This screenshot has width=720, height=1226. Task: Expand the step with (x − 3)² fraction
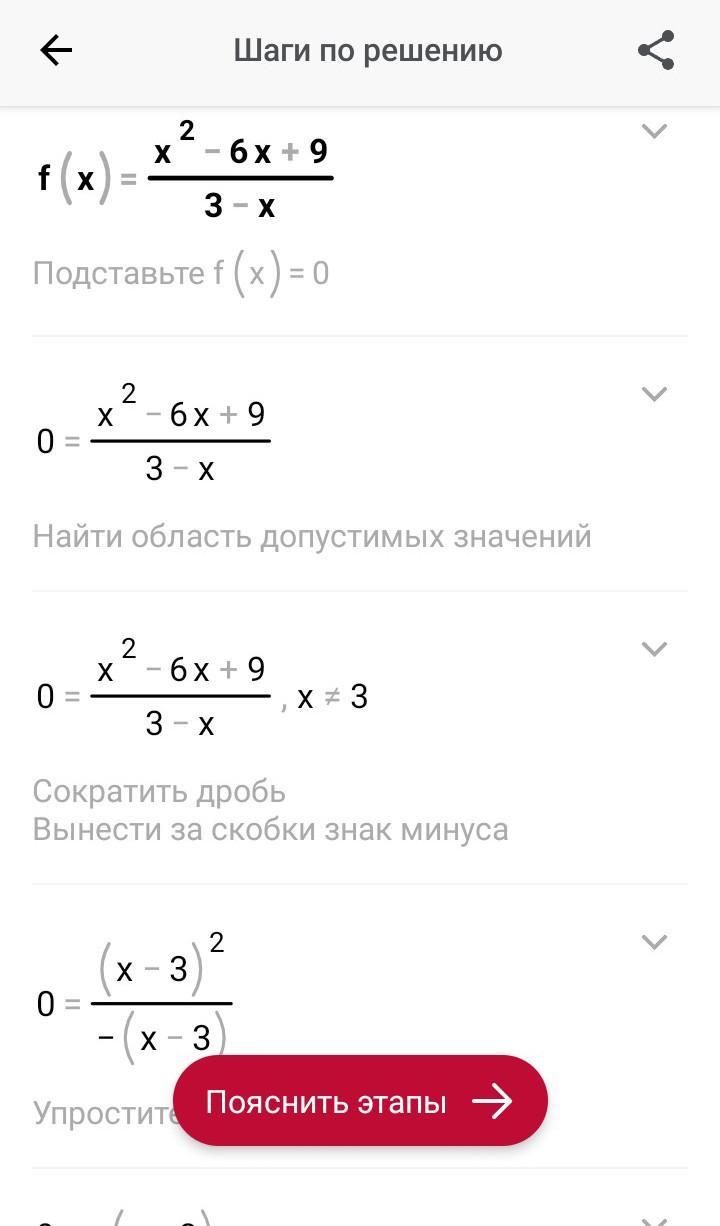tap(654, 942)
